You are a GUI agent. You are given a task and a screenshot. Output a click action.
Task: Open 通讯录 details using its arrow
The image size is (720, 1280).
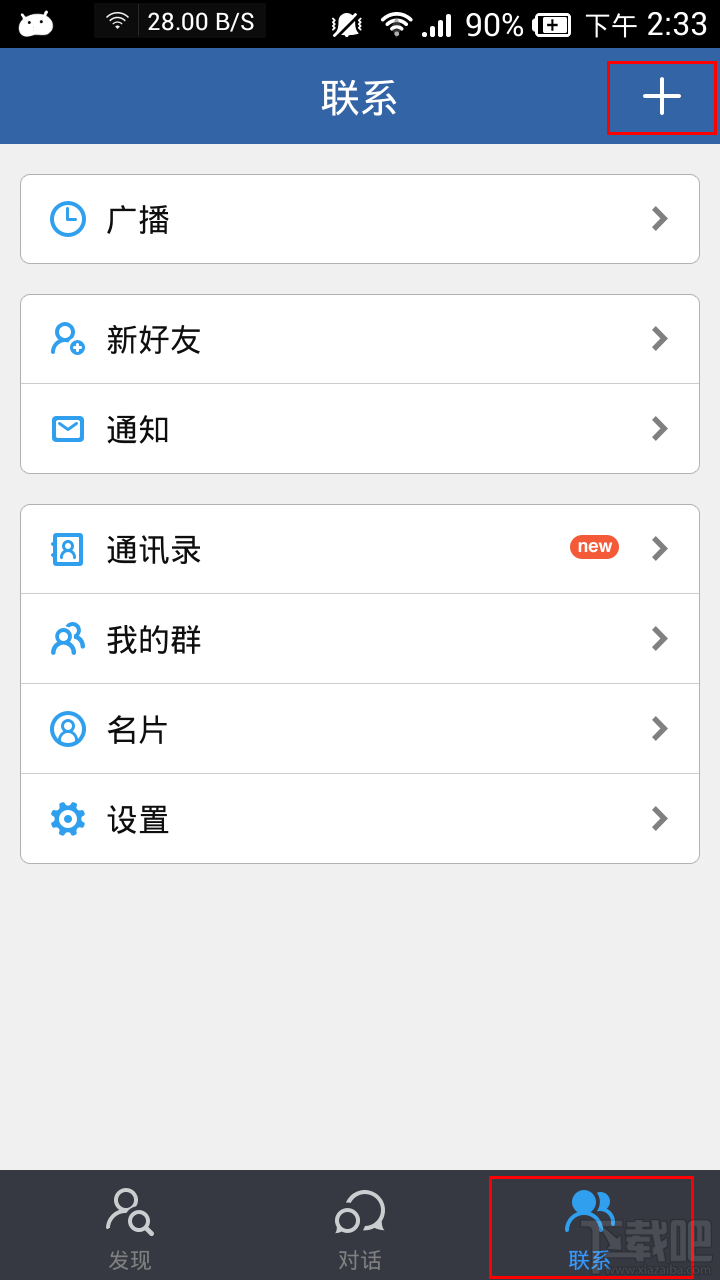coord(660,548)
